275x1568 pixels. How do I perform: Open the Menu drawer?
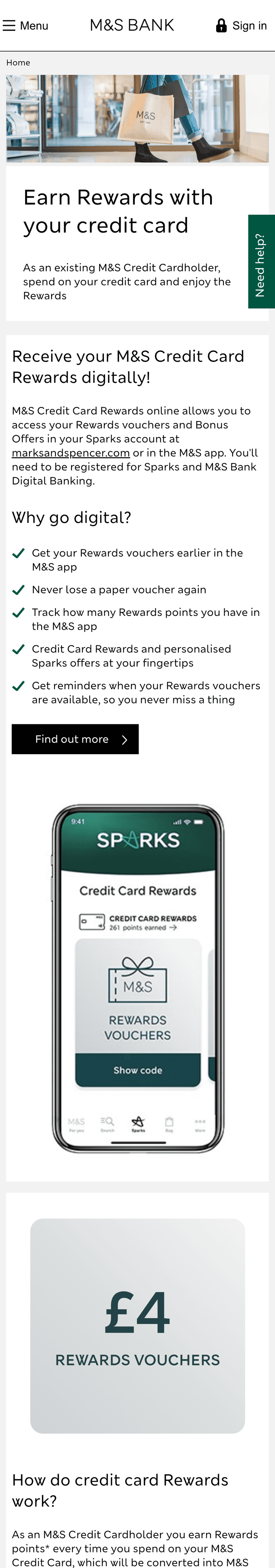pos(26,26)
